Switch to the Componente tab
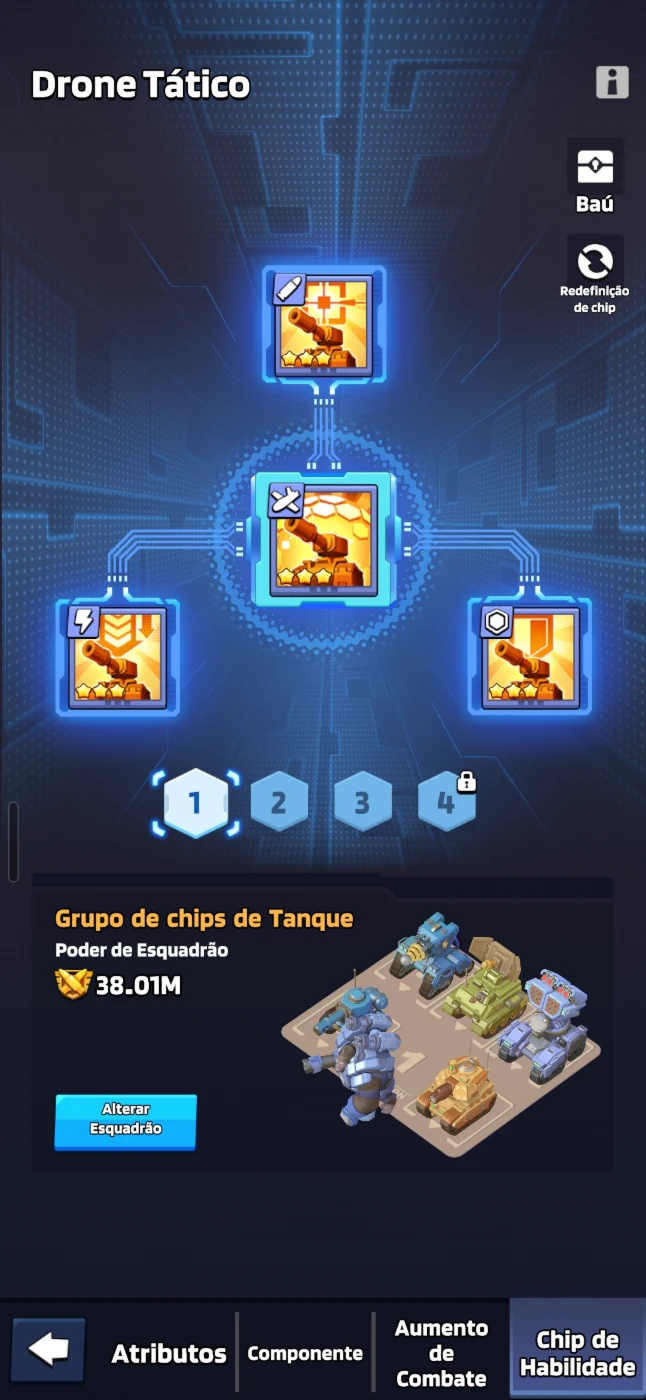The width and height of the screenshot is (646, 1400). pos(305,1353)
